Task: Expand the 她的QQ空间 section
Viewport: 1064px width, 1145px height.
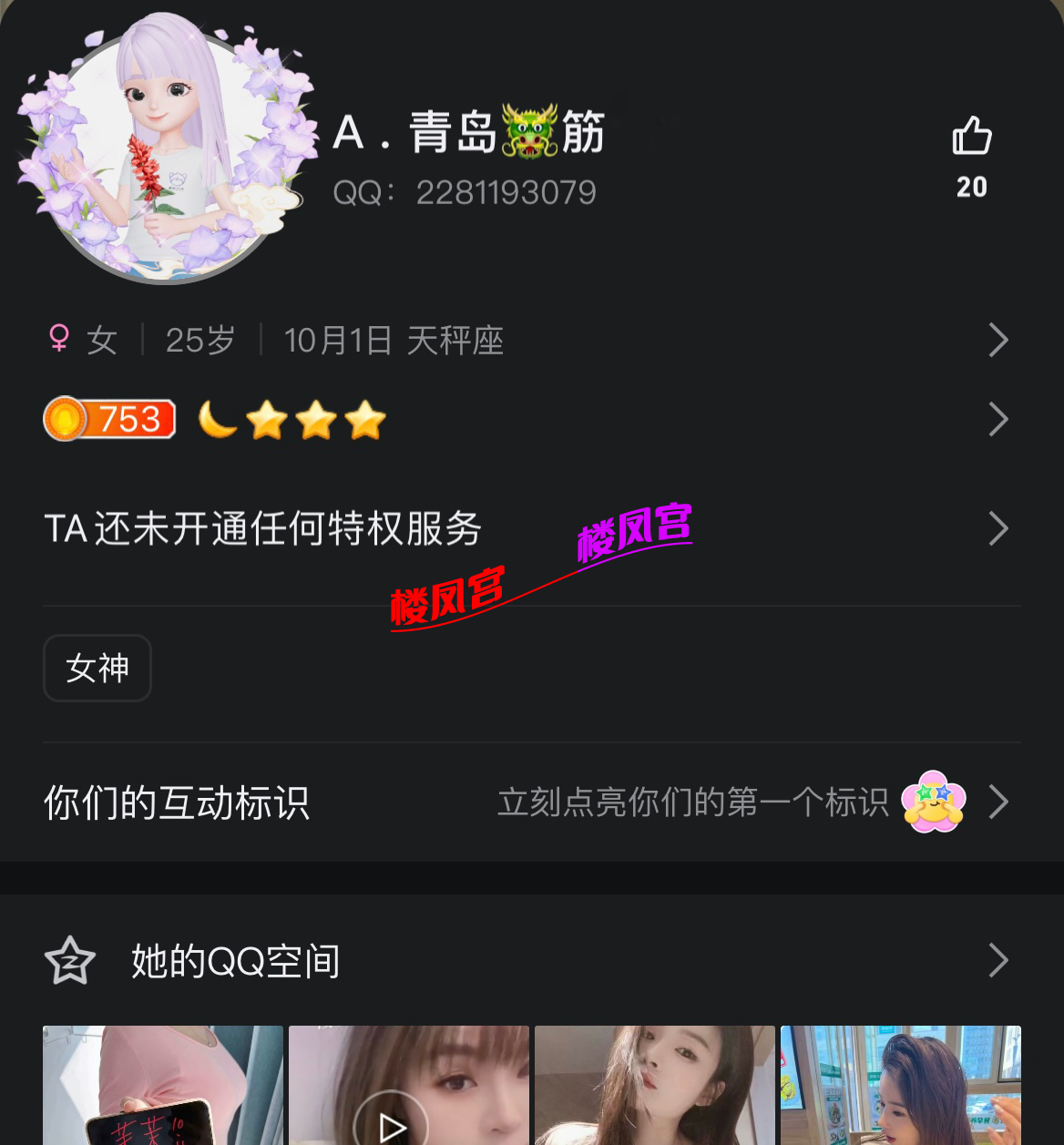Action: pos(997,959)
